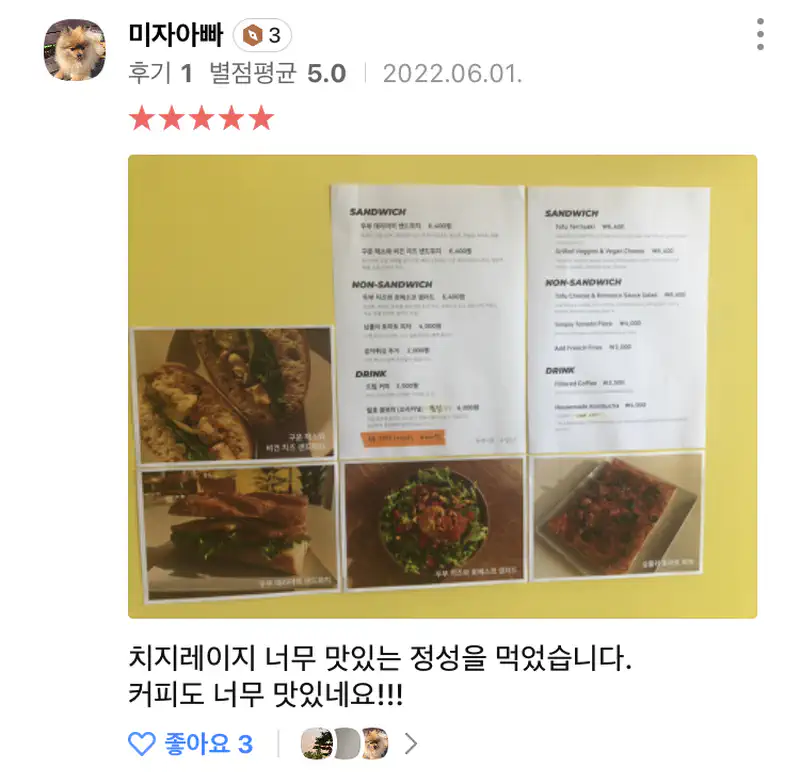
Task: View the reviewer 미자아빠's profile
Action: [176, 35]
